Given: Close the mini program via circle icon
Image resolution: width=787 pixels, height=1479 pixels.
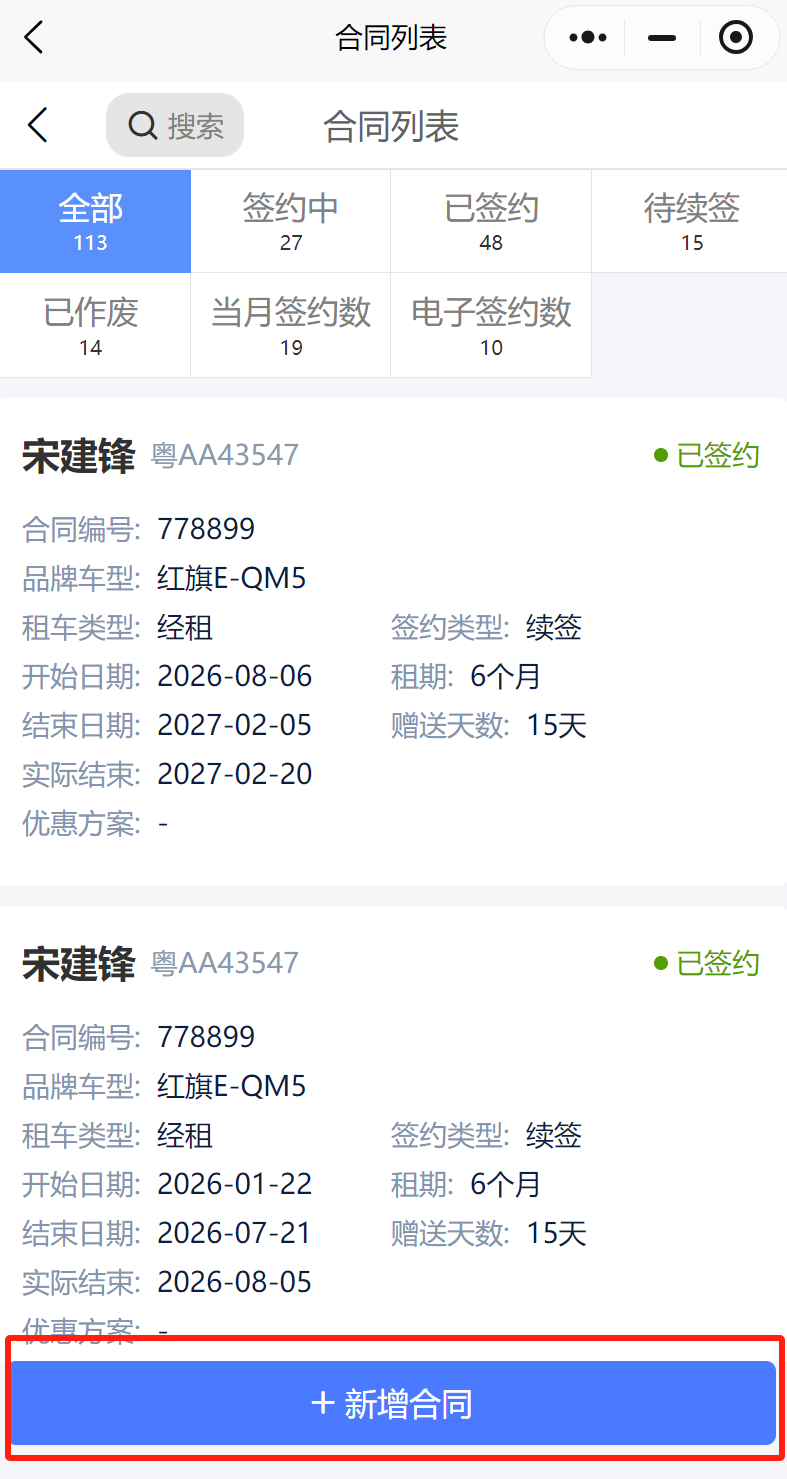Looking at the screenshot, I should [736, 38].
